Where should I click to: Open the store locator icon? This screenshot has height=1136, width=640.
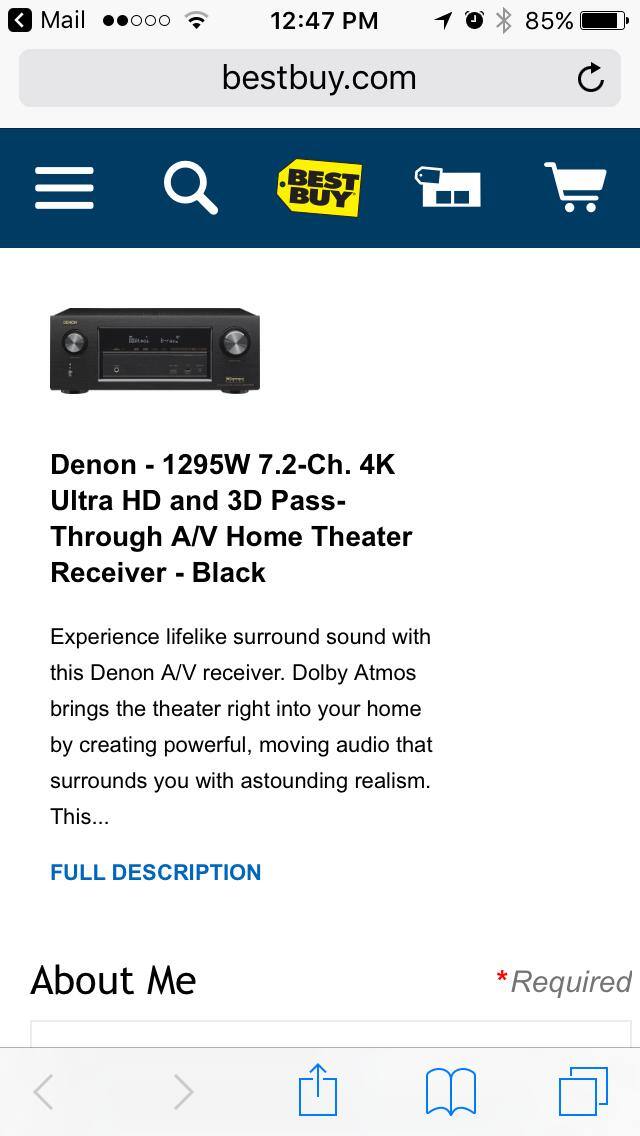pos(448,187)
